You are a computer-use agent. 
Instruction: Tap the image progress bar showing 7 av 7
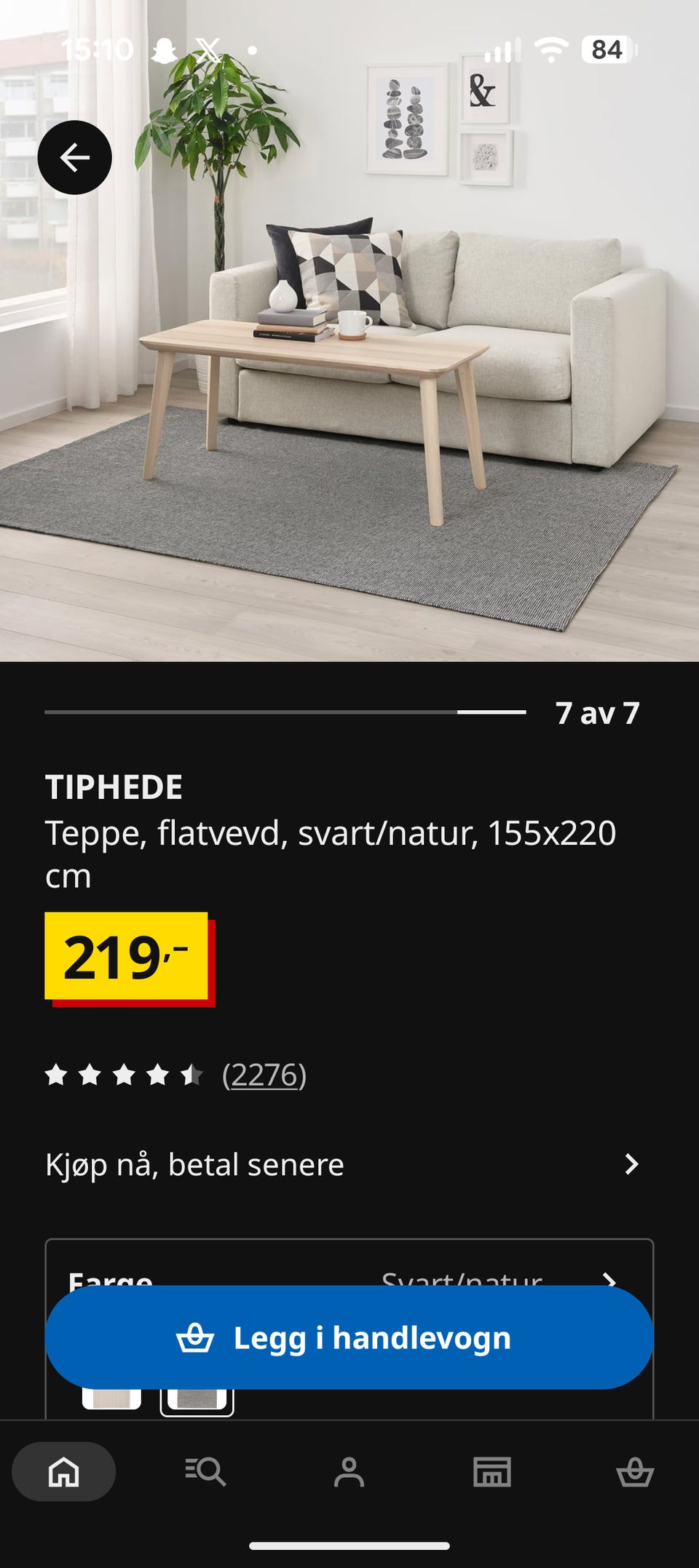[284, 713]
